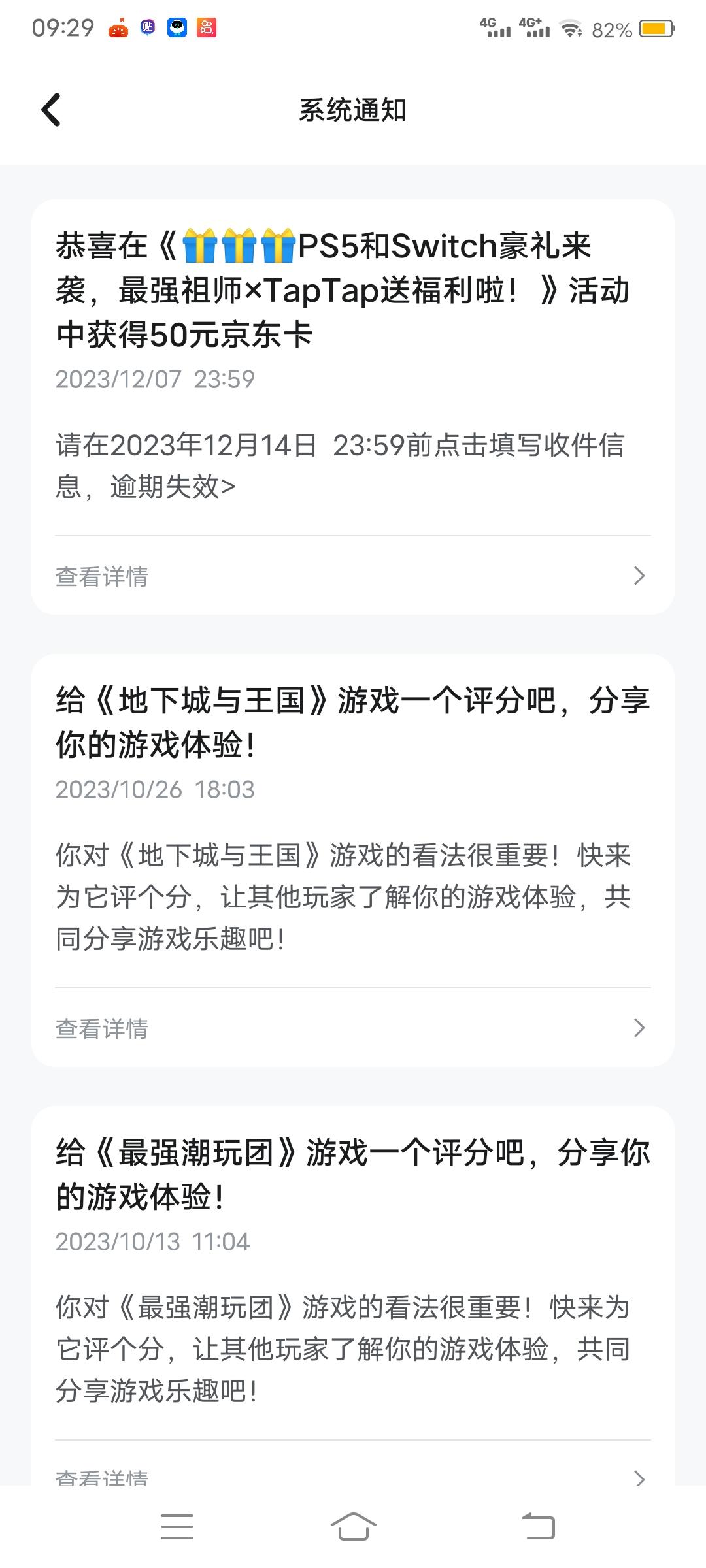
Task: Open 查看详情 for the 京东卡 prize message
Action: (102, 576)
